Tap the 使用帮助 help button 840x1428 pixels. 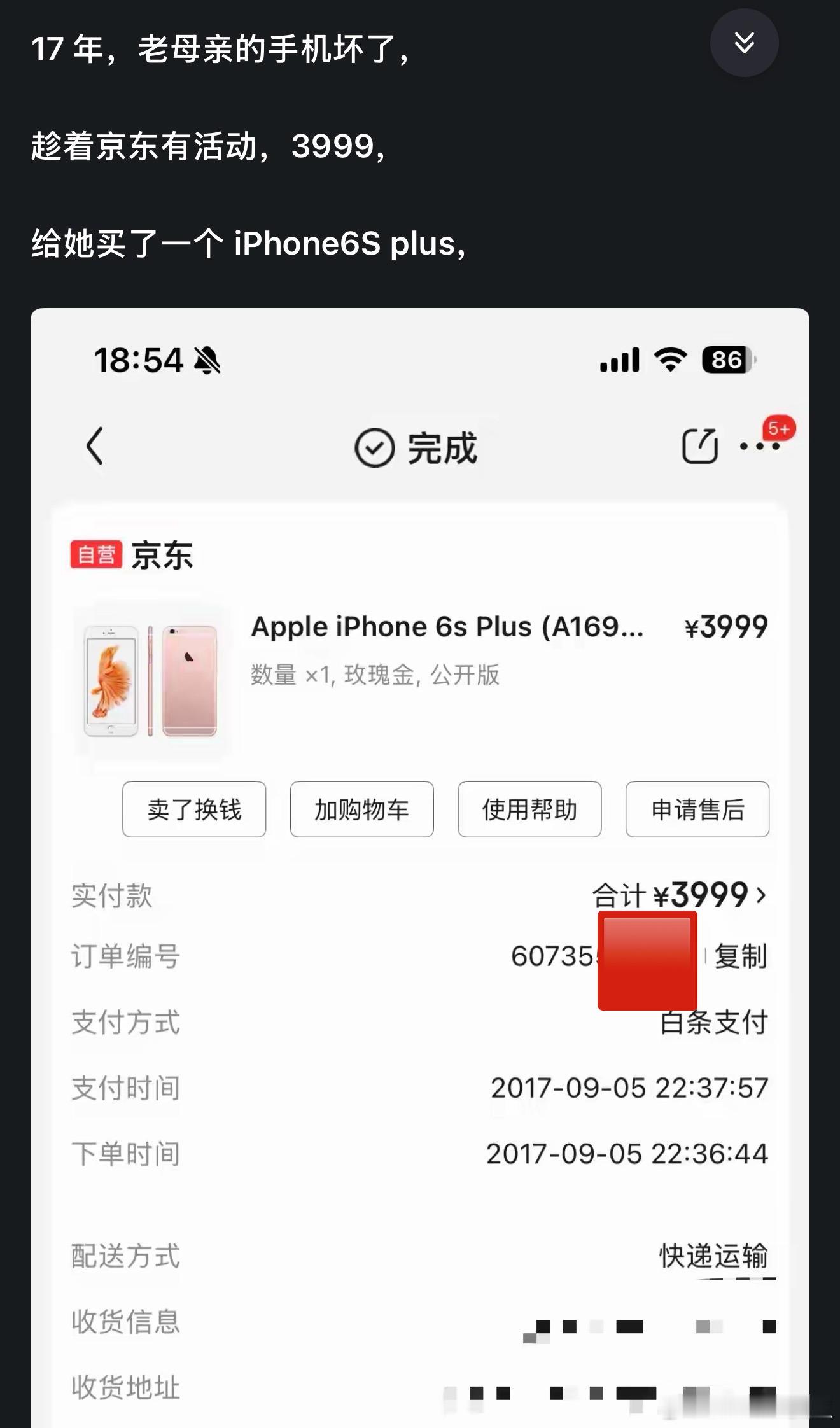(x=529, y=809)
